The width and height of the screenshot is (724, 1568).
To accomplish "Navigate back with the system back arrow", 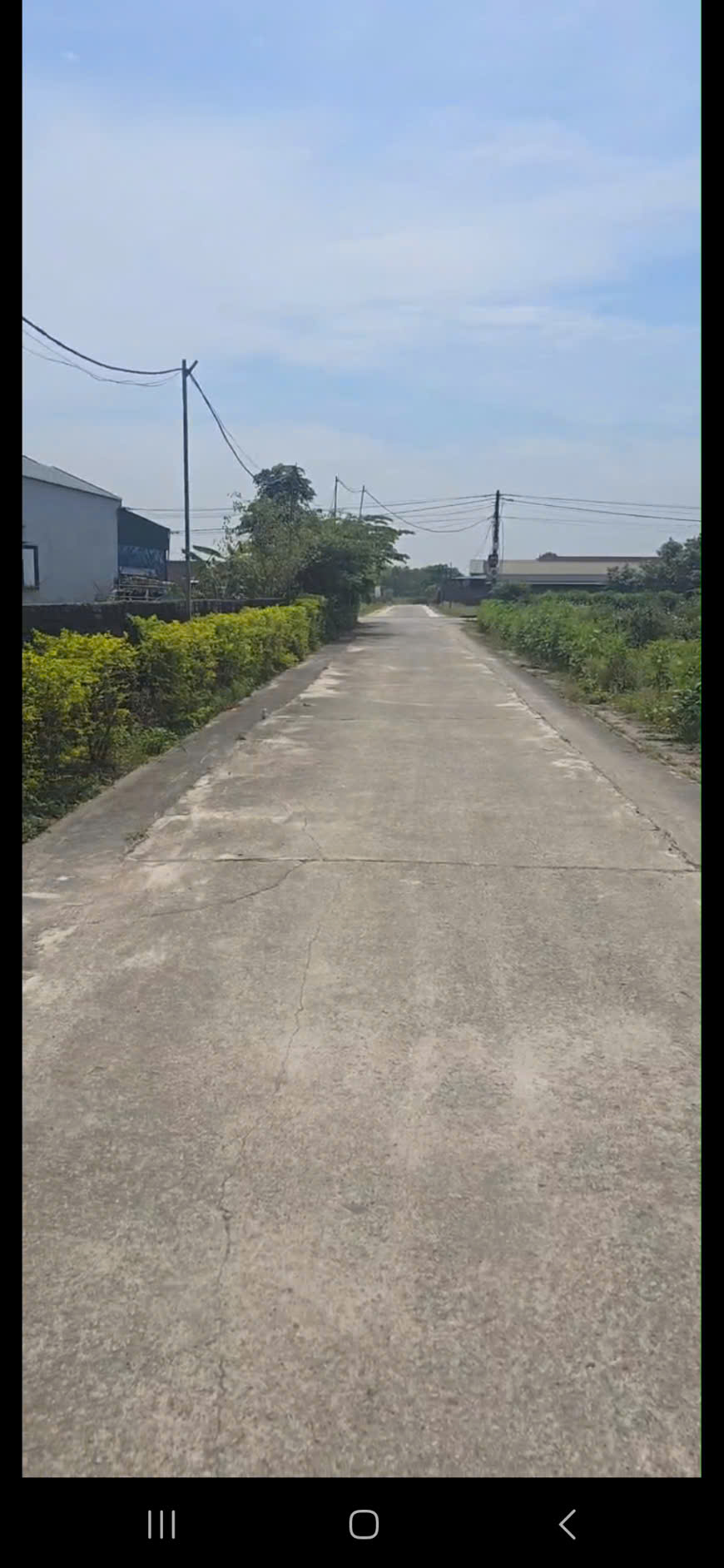I will [568, 1524].
